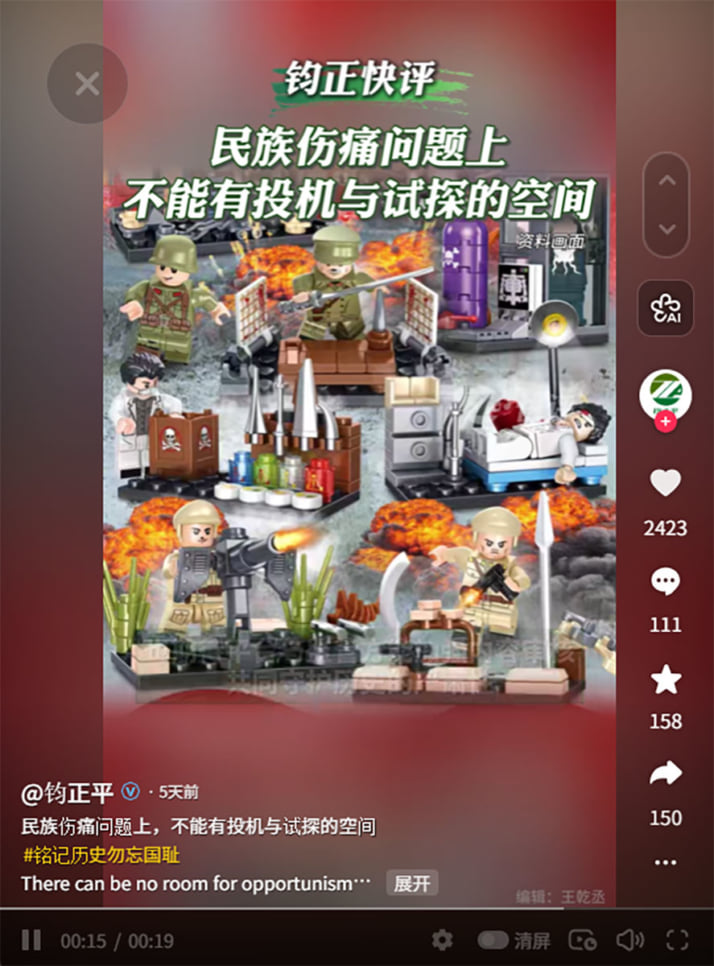
Task: Enter fullscreen mode
Action: point(678,940)
